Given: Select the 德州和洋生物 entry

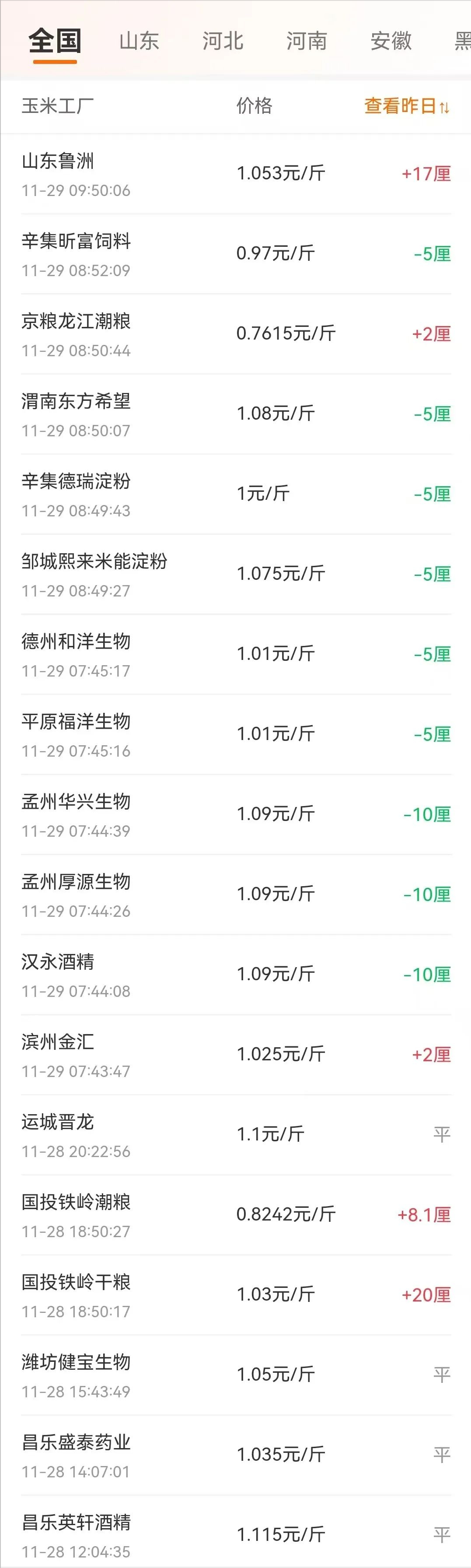Looking at the screenshot, I should pos(235,654).
